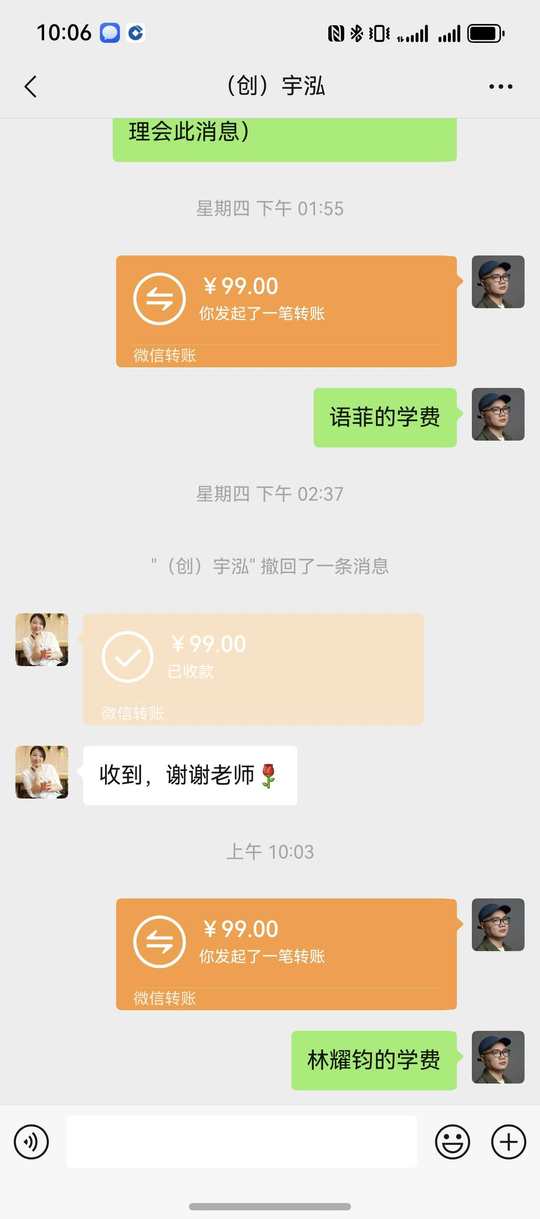This screenshot has width=540, height=1219.
Task: Switch to voice input mode
Action: click(31, 1141)
